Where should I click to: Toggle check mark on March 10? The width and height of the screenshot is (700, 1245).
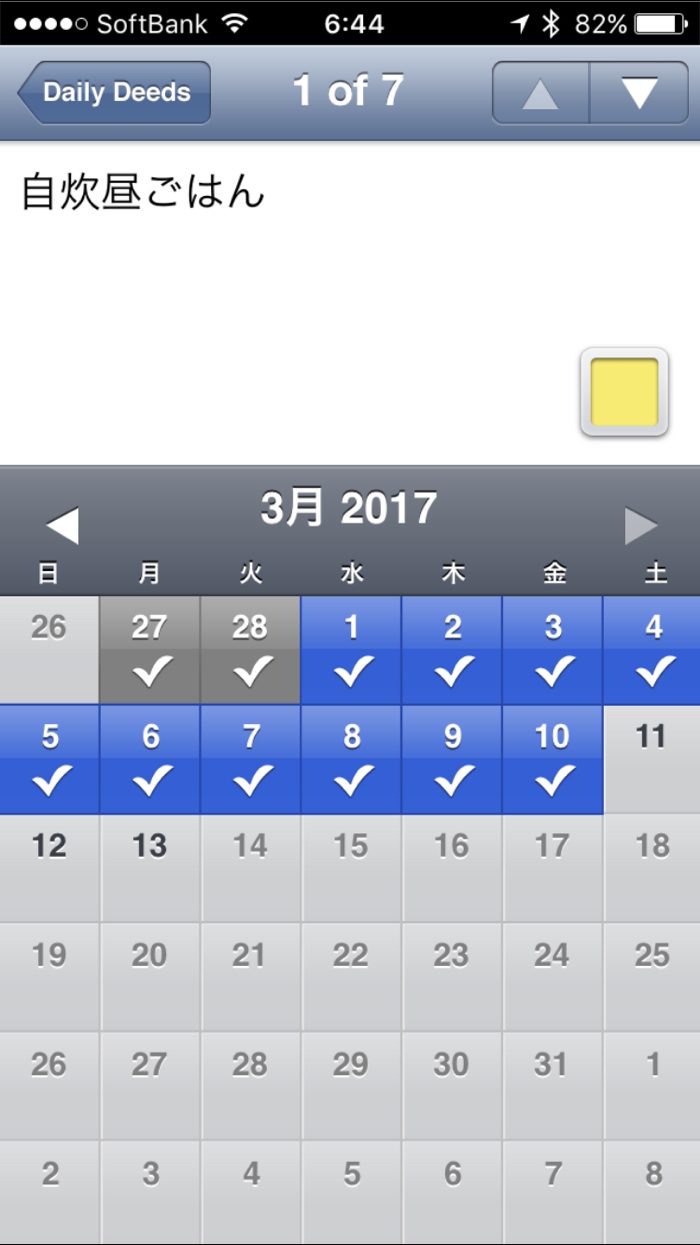[x=552, y=760]
